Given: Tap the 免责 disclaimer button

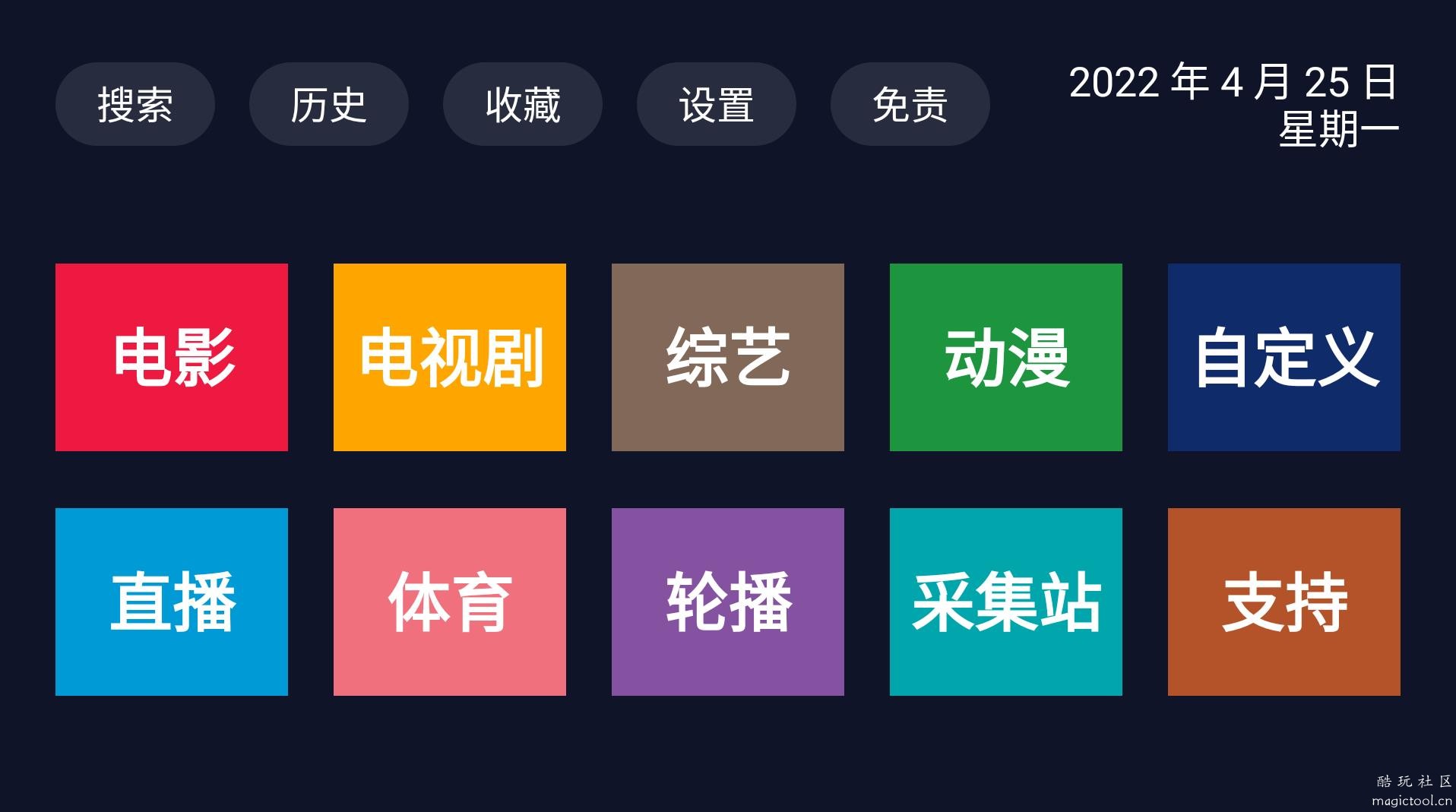Looking at the screenshot, I should click(x=910, y=104).
